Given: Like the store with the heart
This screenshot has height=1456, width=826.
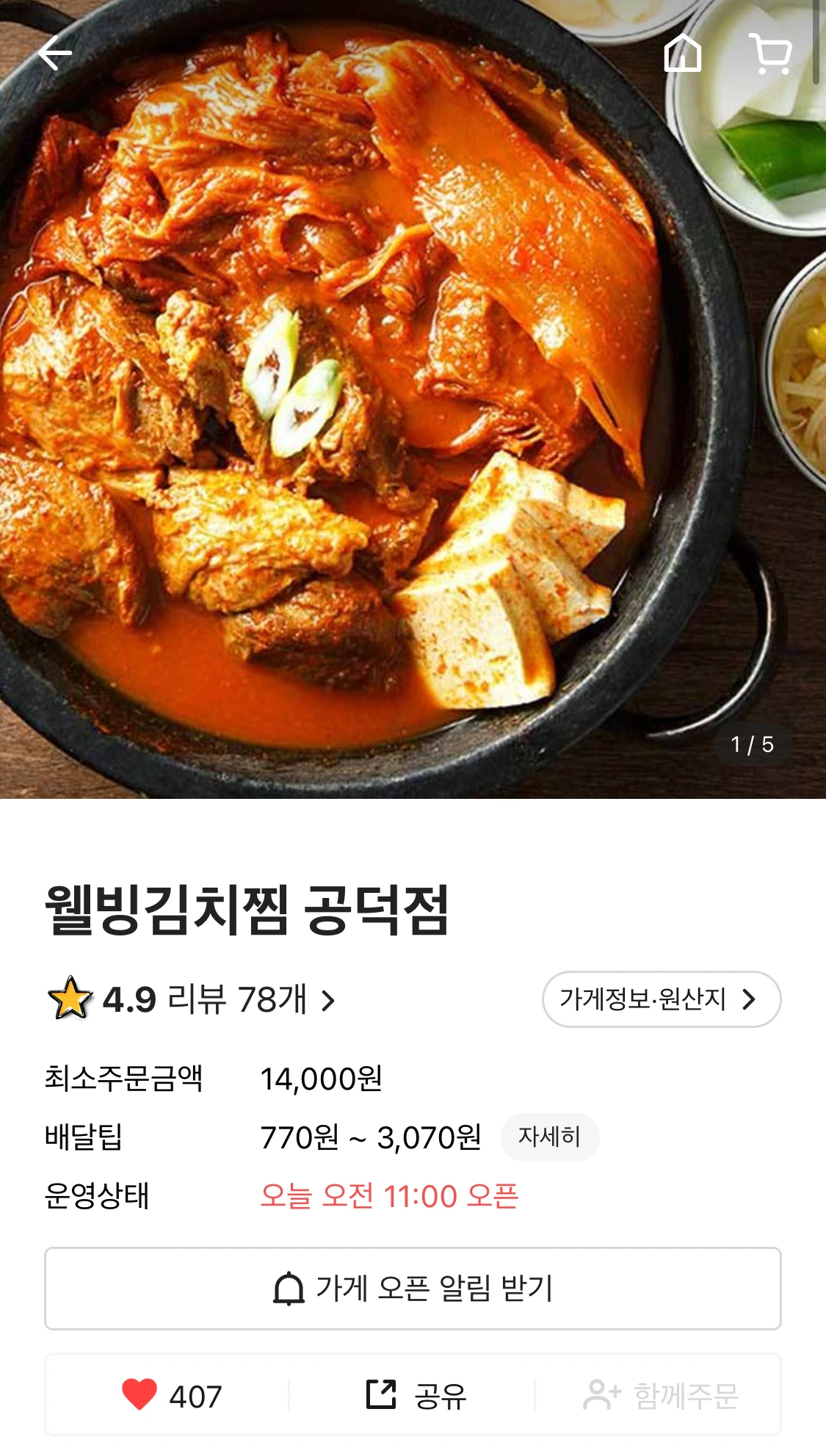Looking at the screenshot, I should click(x=140, y=1395).
